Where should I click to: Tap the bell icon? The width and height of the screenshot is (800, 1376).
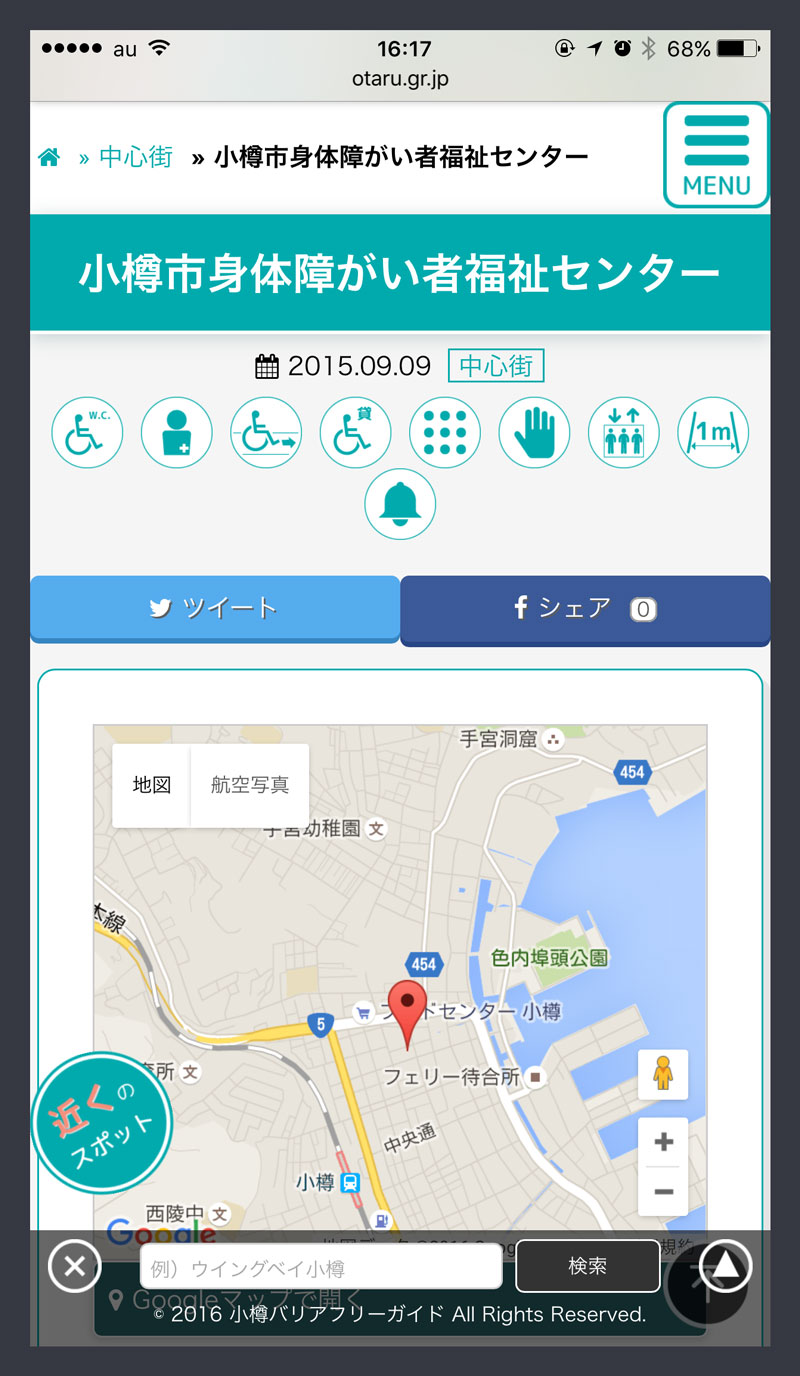tap(400, 504)
